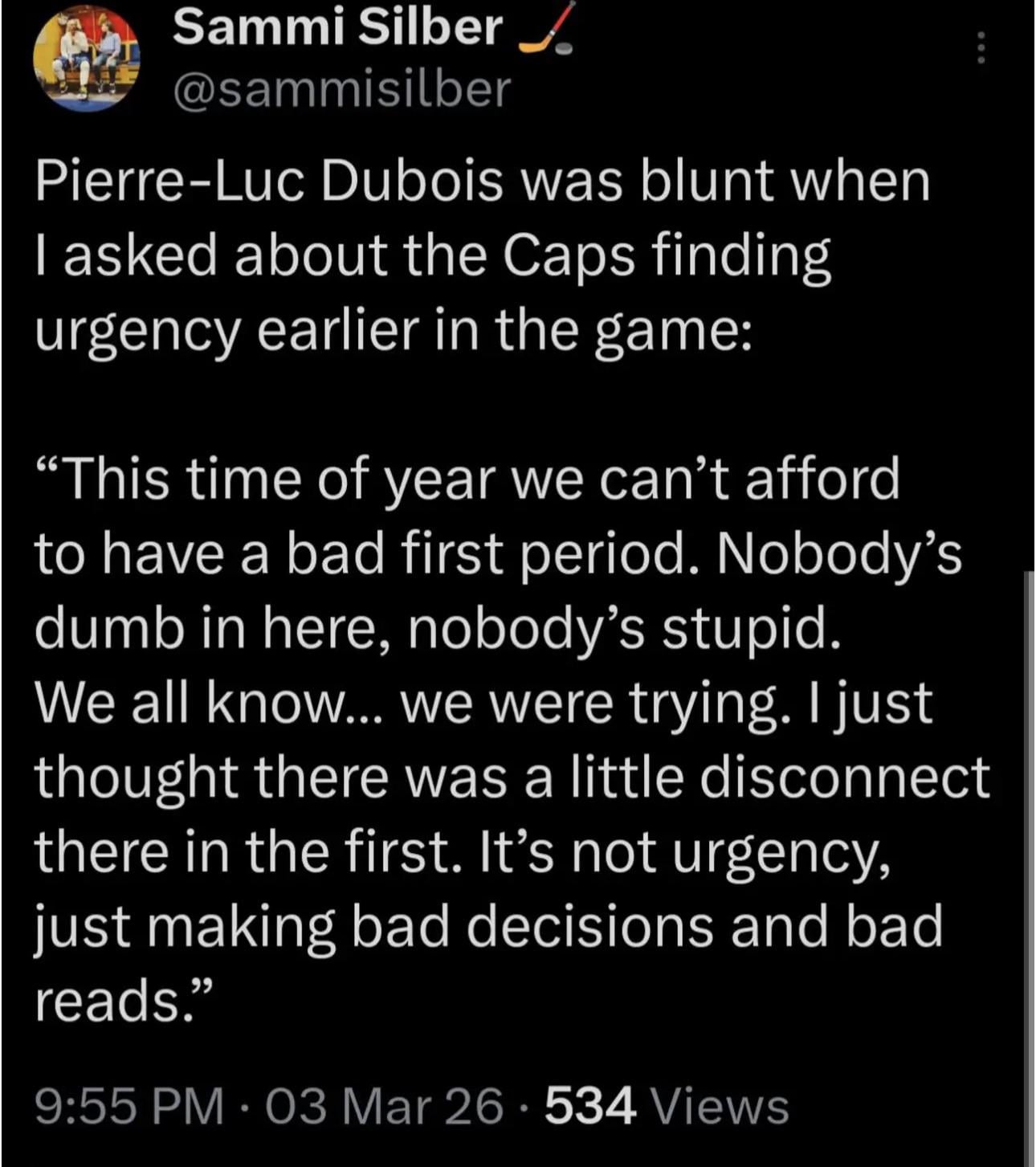Screen dimensions: 1036x1167
Task: Visit the @sammisilber profile handle
Action: [x=341, y=89]
